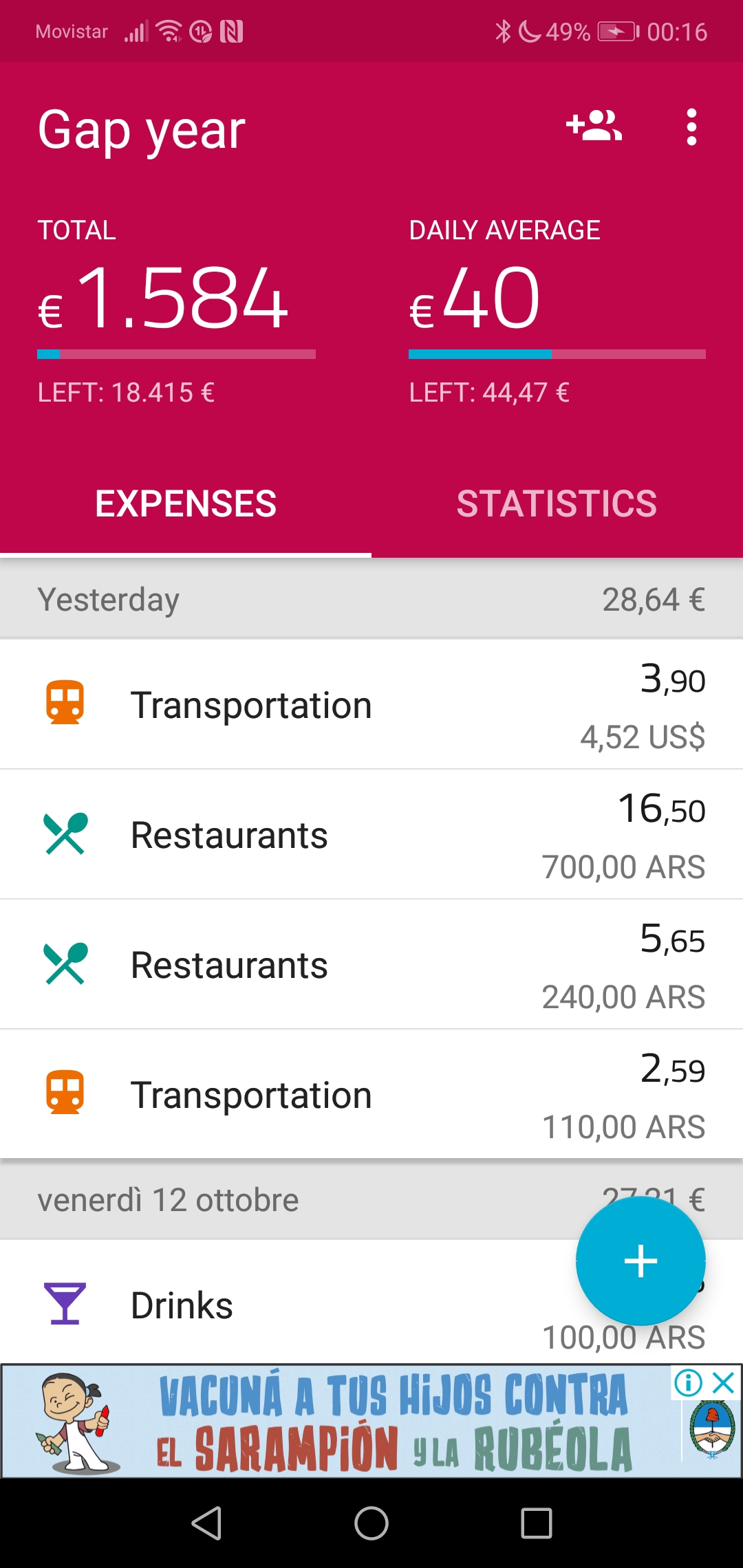Tap the add people icon

click(594, 127)
